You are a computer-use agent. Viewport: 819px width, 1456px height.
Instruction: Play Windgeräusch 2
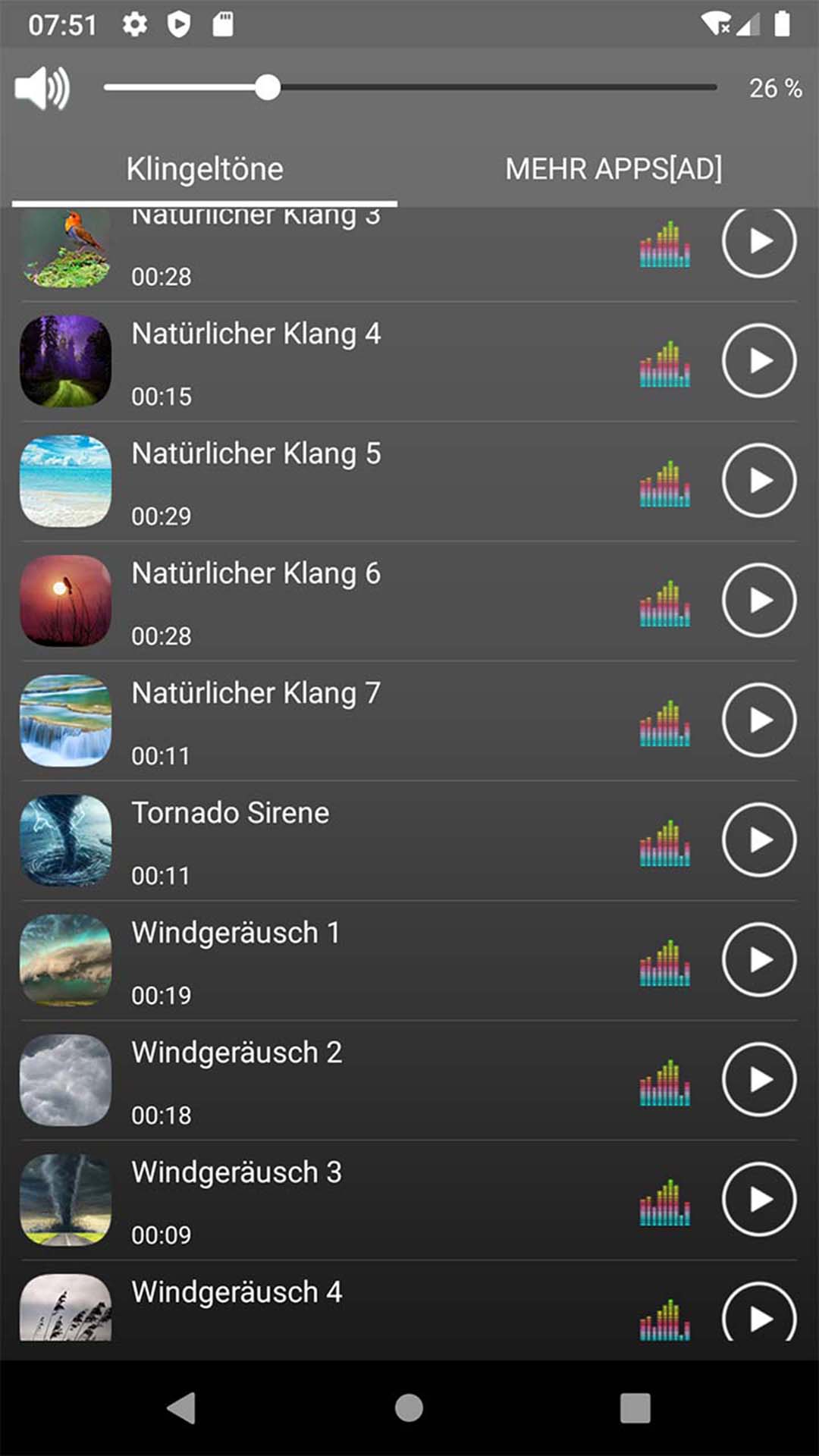pos(758,1080)
